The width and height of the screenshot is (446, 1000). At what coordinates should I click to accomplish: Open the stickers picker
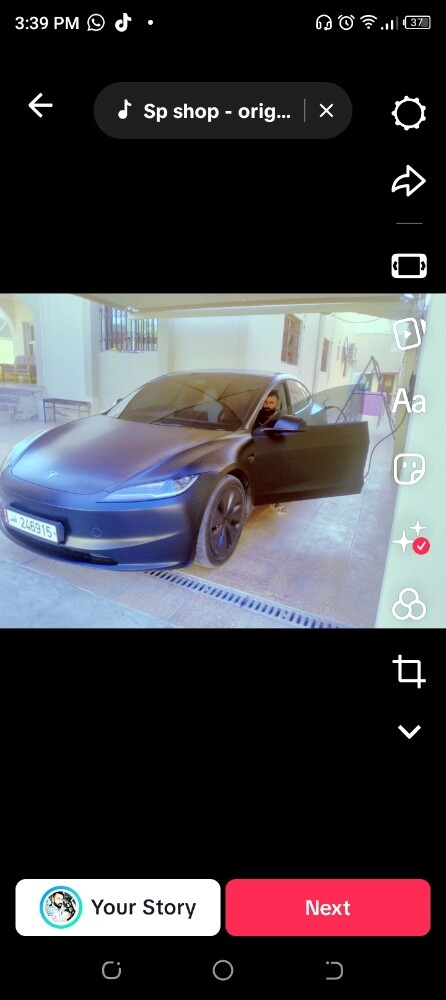coord(408,469)
